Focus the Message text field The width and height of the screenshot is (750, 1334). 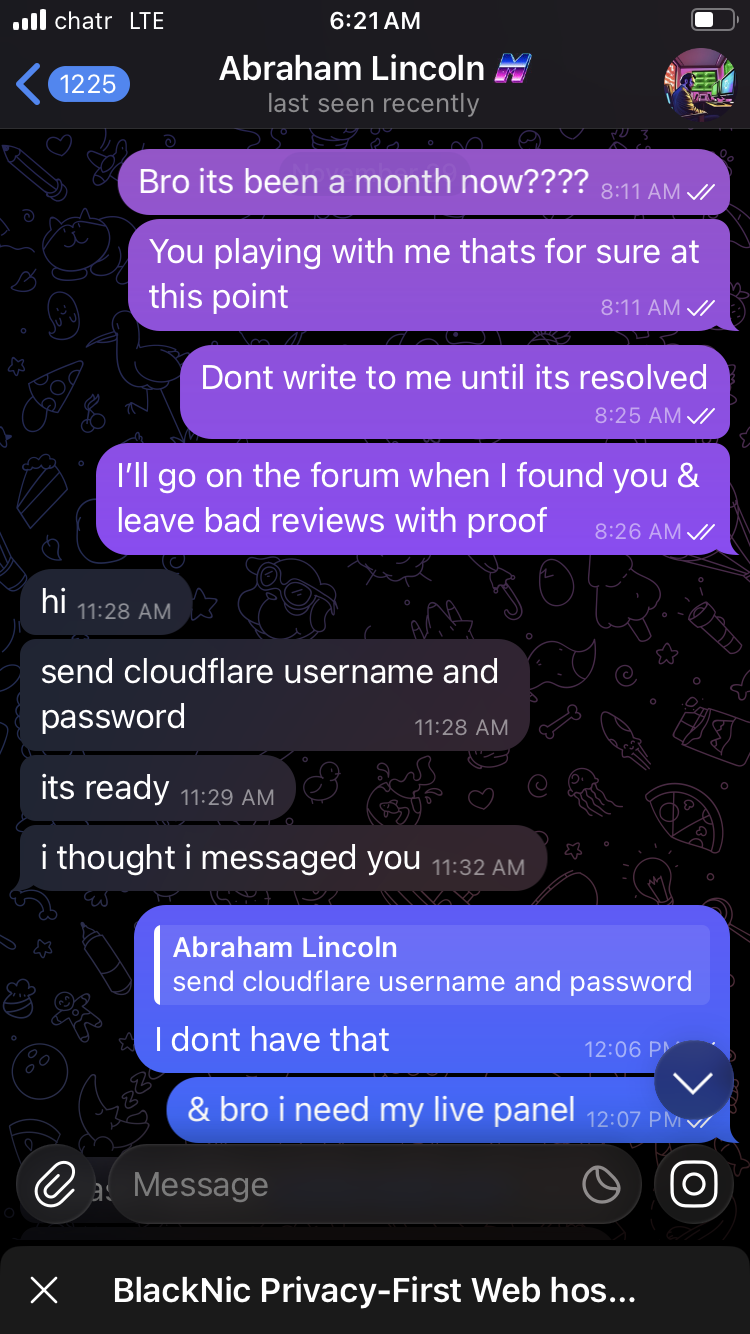pos(350,1186)
